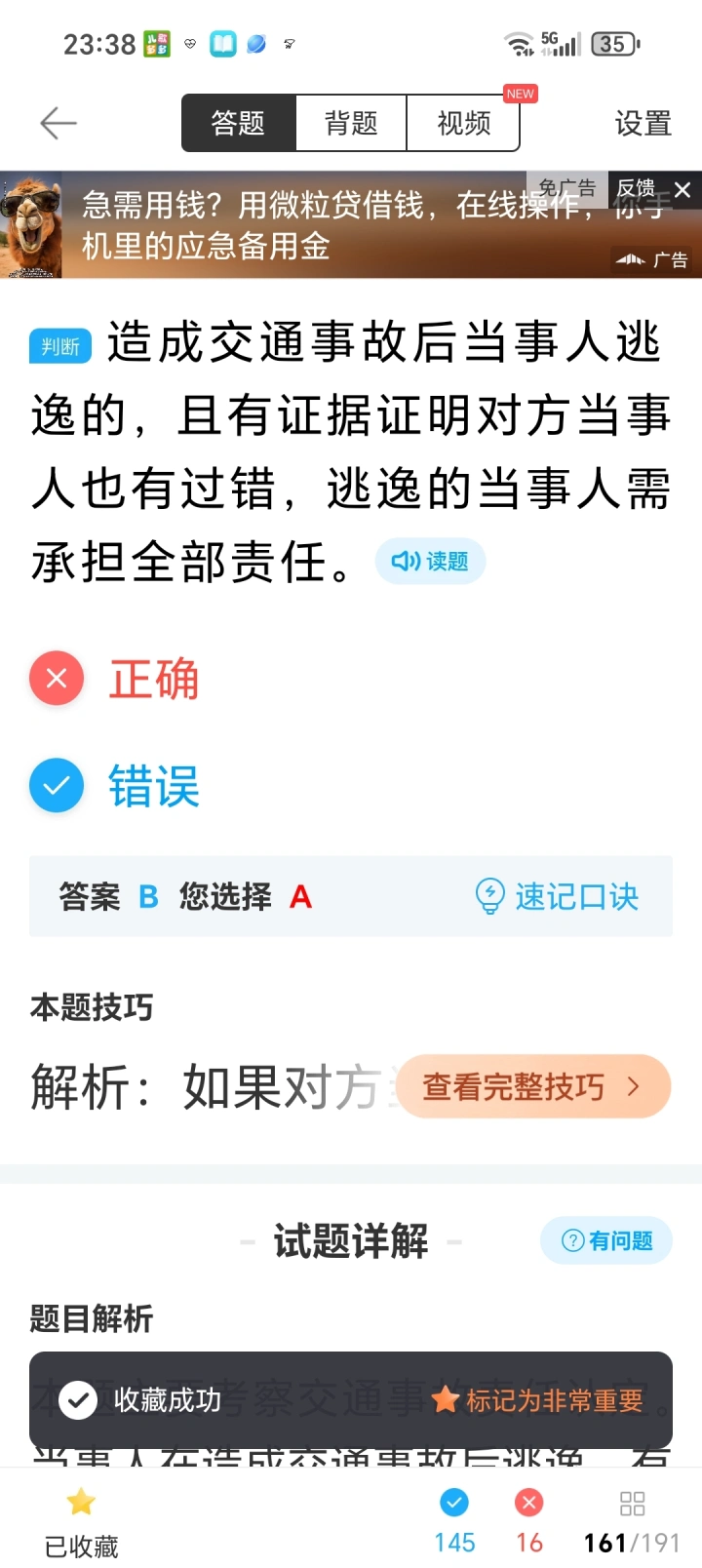702x1568 pixels.
Task: Tap 免广告 to remove ads
Action: 566,189
